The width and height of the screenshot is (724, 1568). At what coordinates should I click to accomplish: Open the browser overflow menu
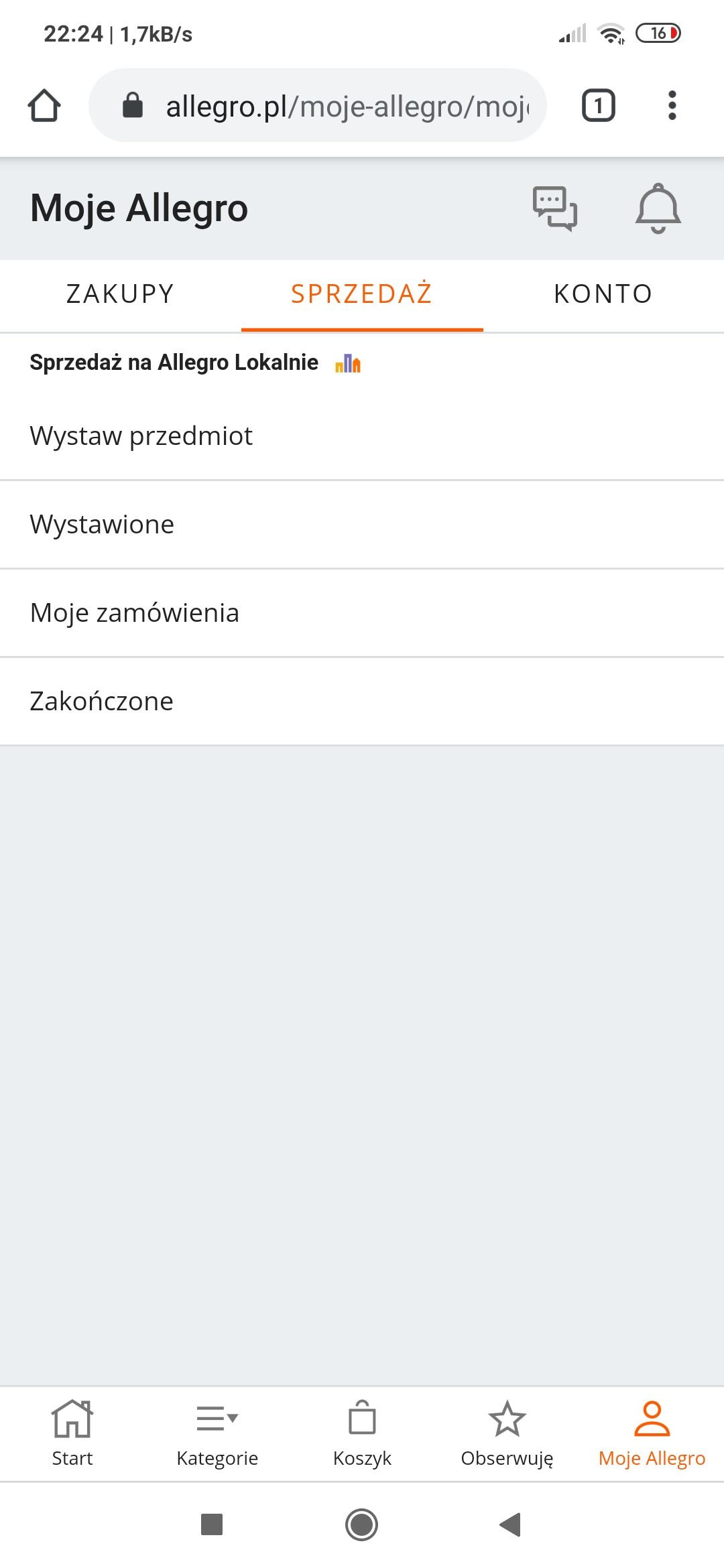coord(672,106)
